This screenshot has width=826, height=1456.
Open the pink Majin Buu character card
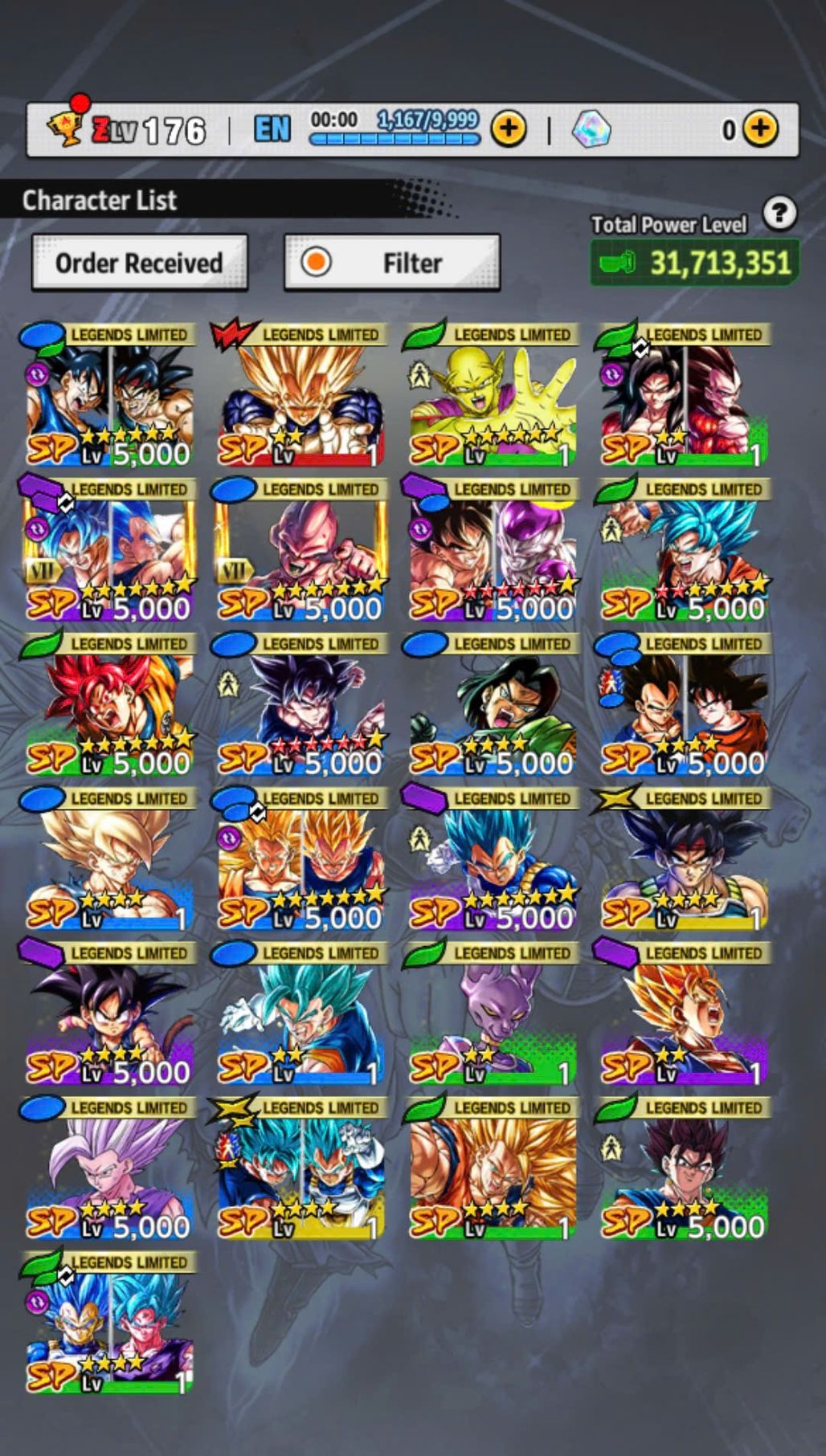pos(301,553)
